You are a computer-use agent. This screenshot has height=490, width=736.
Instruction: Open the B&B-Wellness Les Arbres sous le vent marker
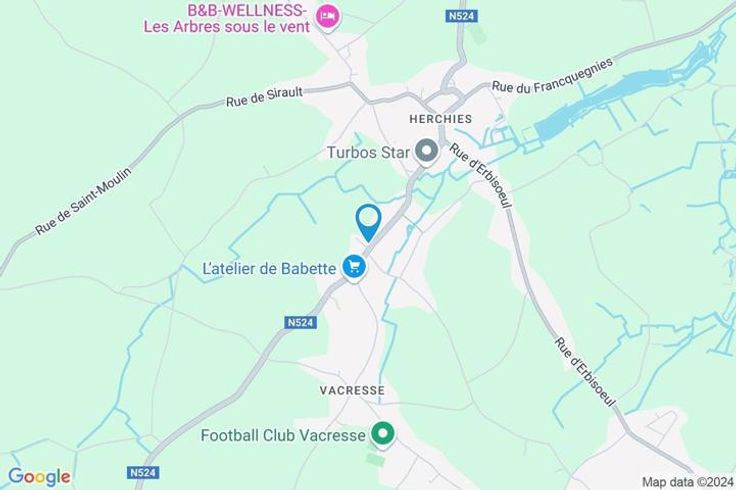328,17
